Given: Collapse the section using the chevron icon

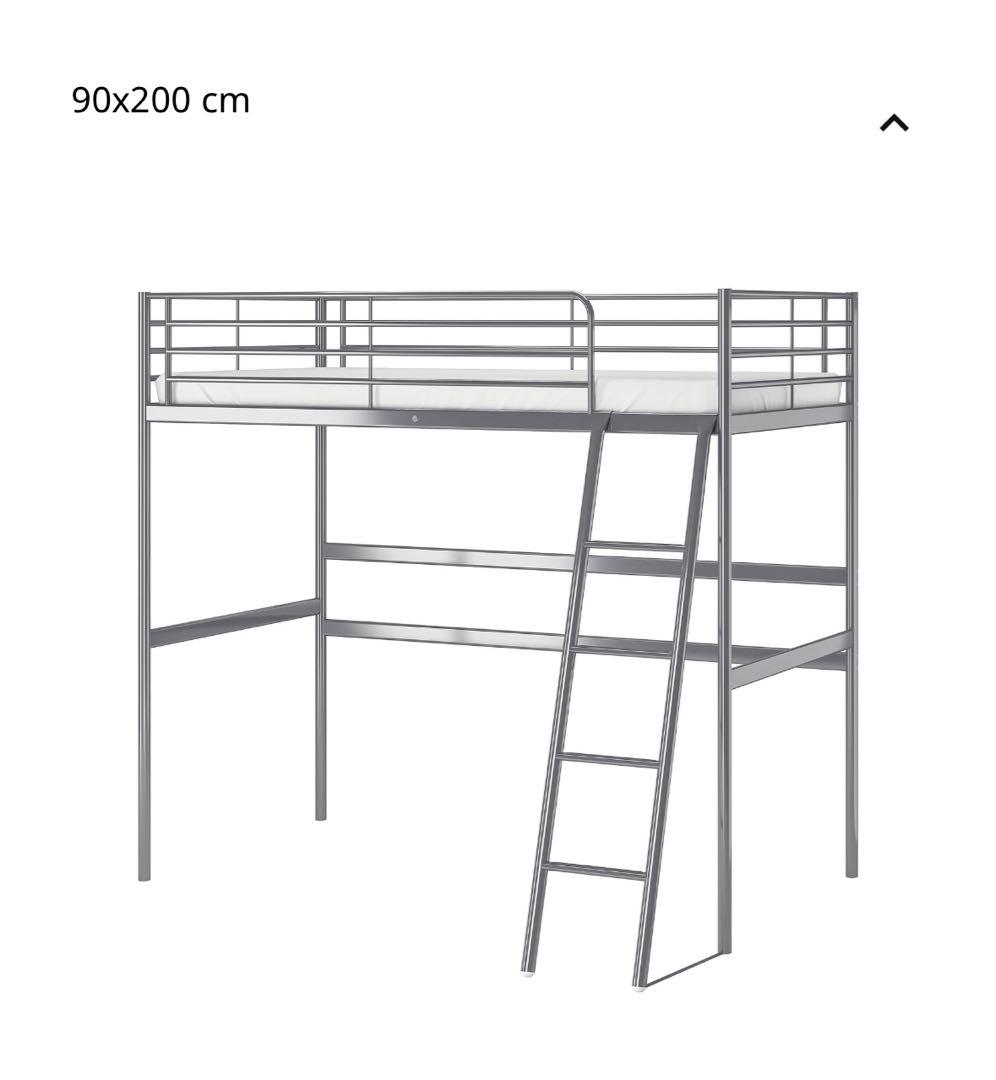Looking at the screenshot, I should tap(894, 123).
